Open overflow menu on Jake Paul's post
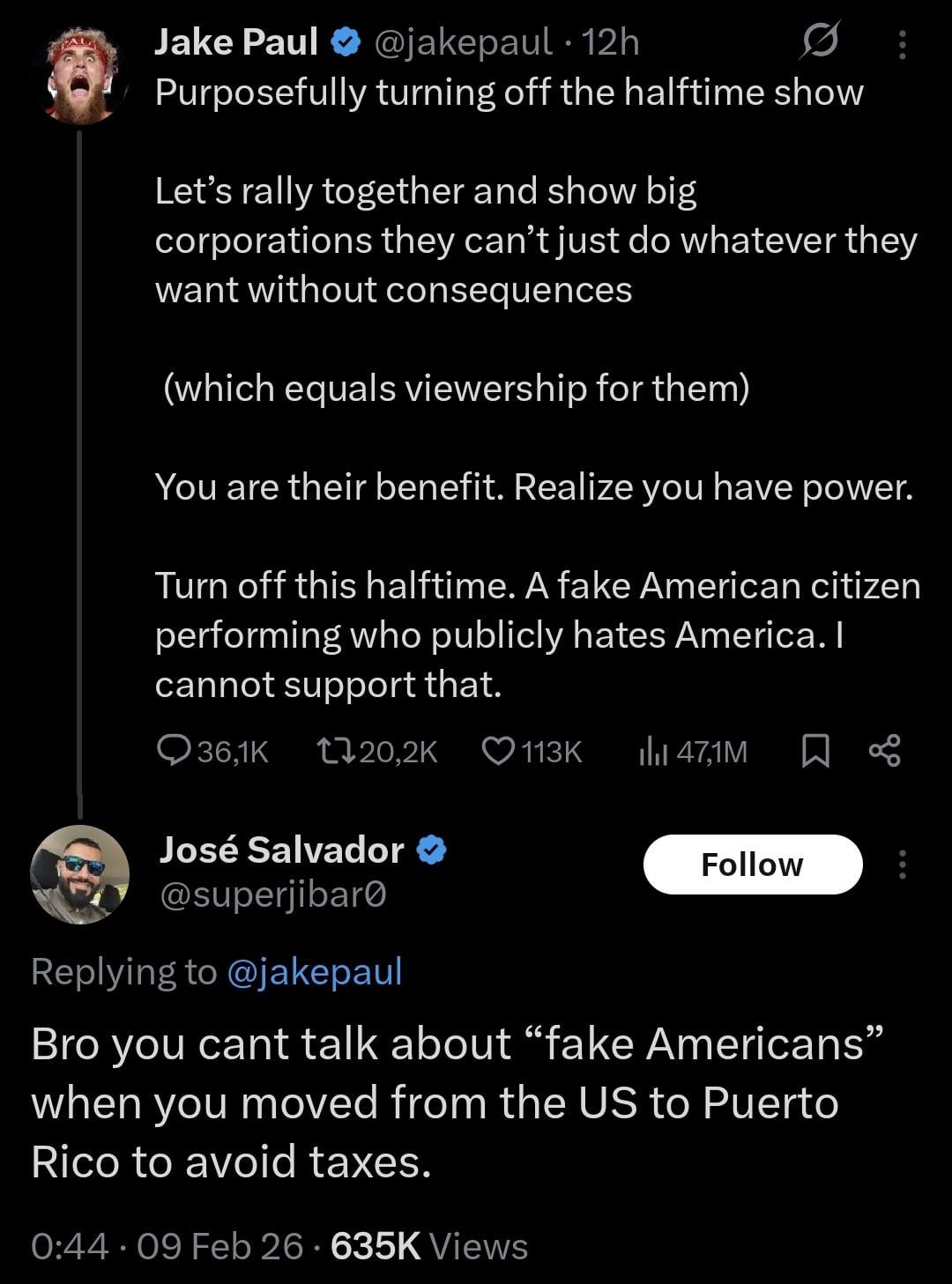 coord(901,45)
